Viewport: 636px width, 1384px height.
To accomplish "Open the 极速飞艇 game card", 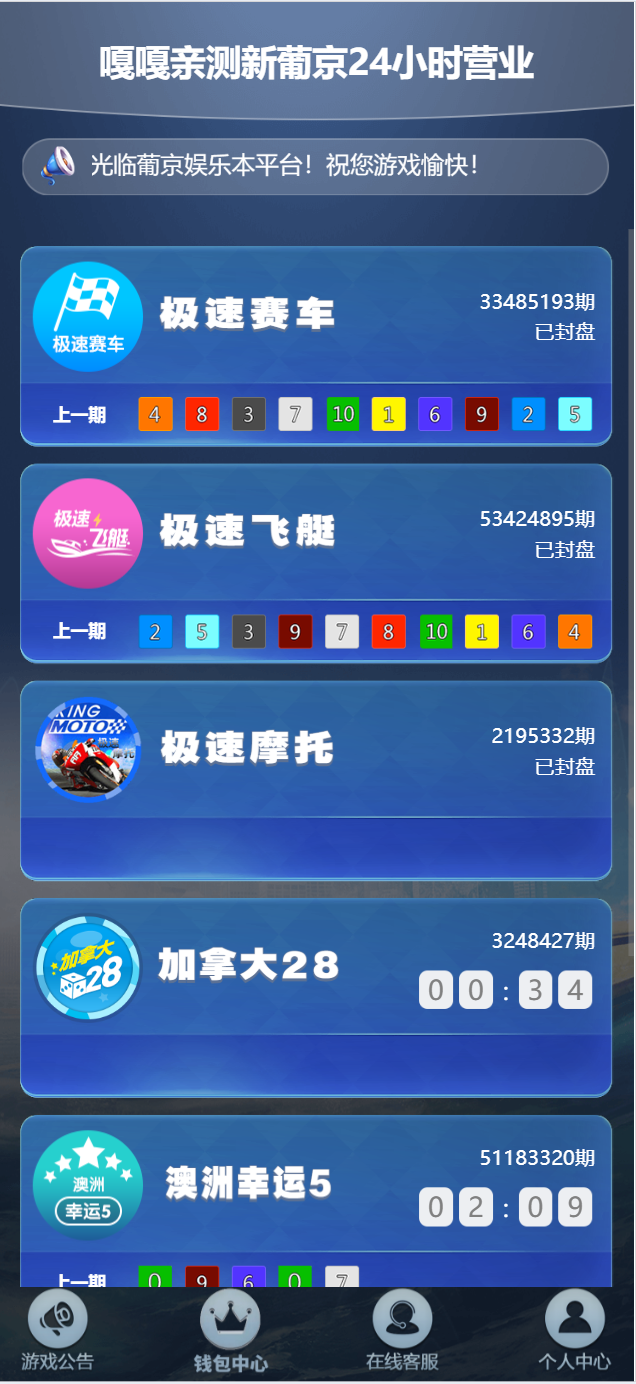I will click(x=316, y=563).
